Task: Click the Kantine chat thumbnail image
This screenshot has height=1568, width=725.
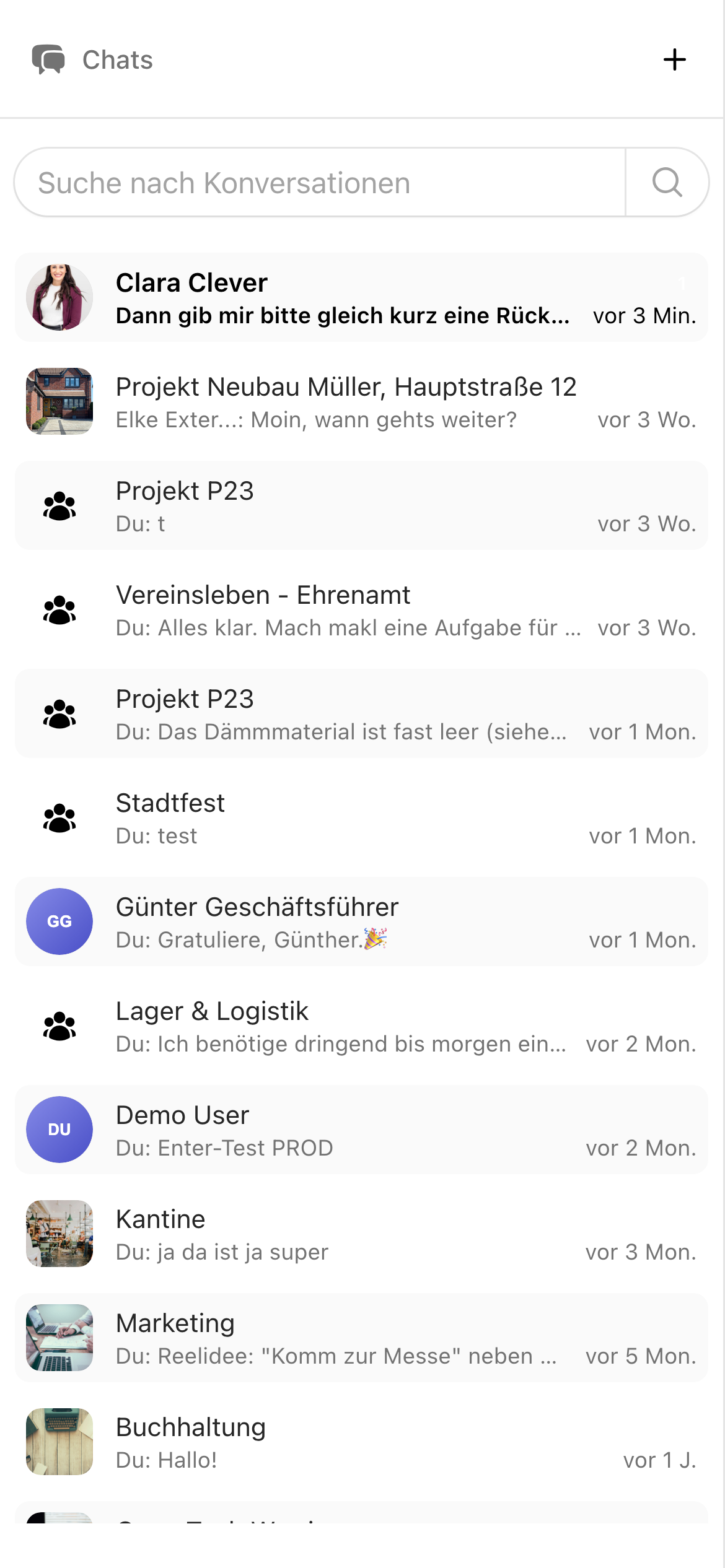Action: (59, 1234)
